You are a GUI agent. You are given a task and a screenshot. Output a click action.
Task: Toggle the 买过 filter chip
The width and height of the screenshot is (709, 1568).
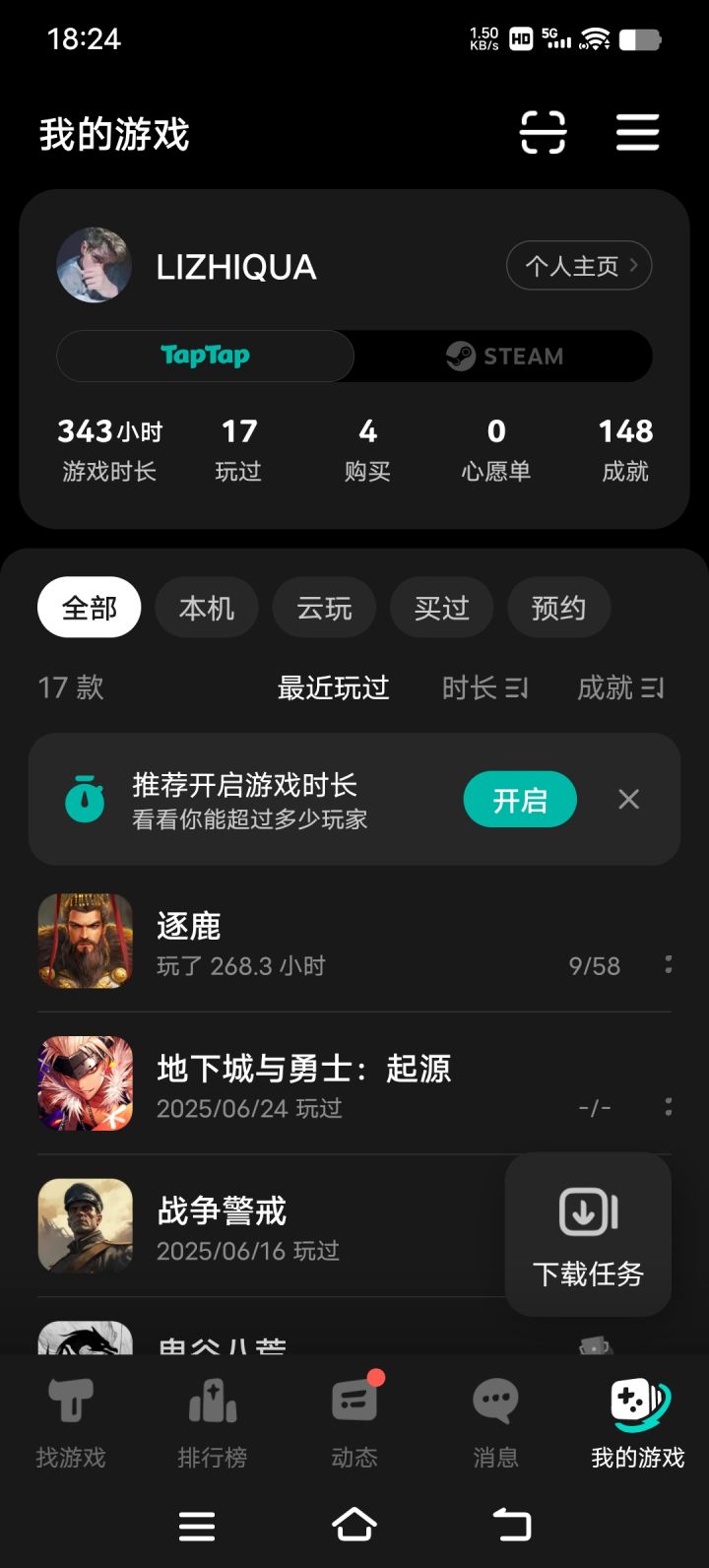441,608
